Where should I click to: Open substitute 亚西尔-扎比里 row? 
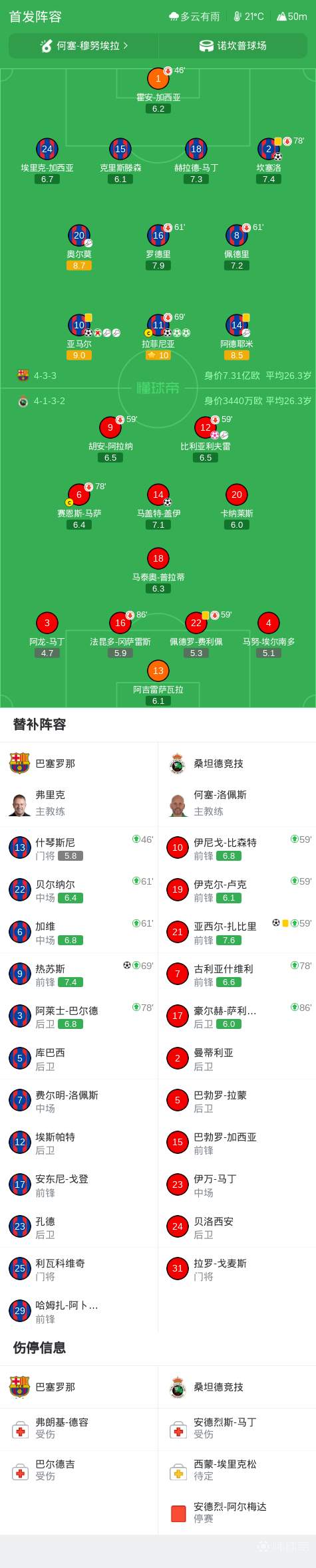(237, 932)
